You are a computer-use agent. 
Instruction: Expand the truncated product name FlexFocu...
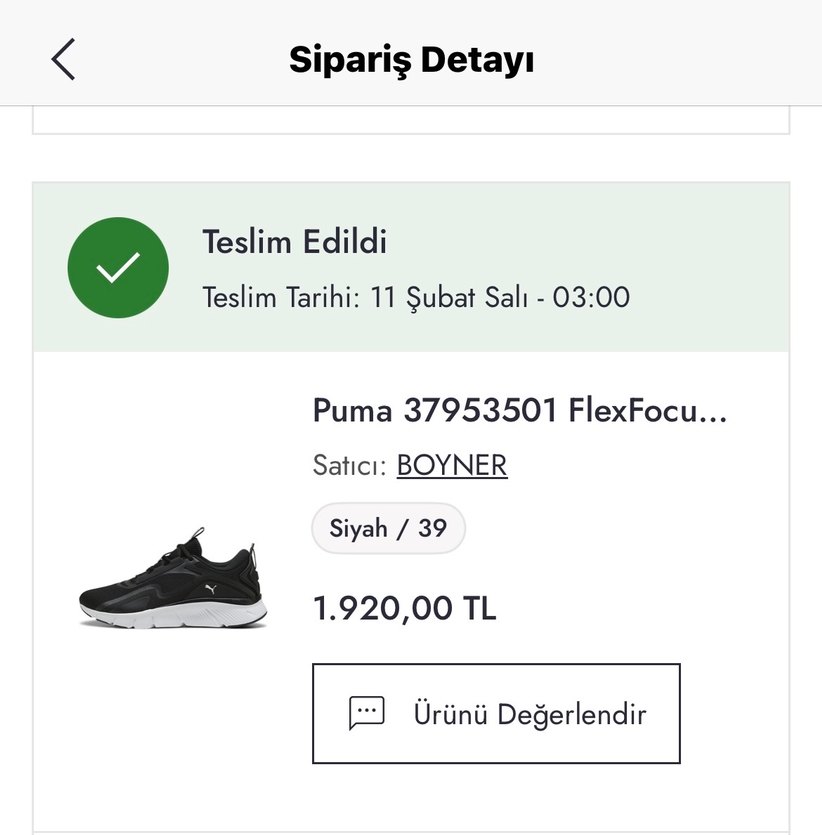pos(521,410)
